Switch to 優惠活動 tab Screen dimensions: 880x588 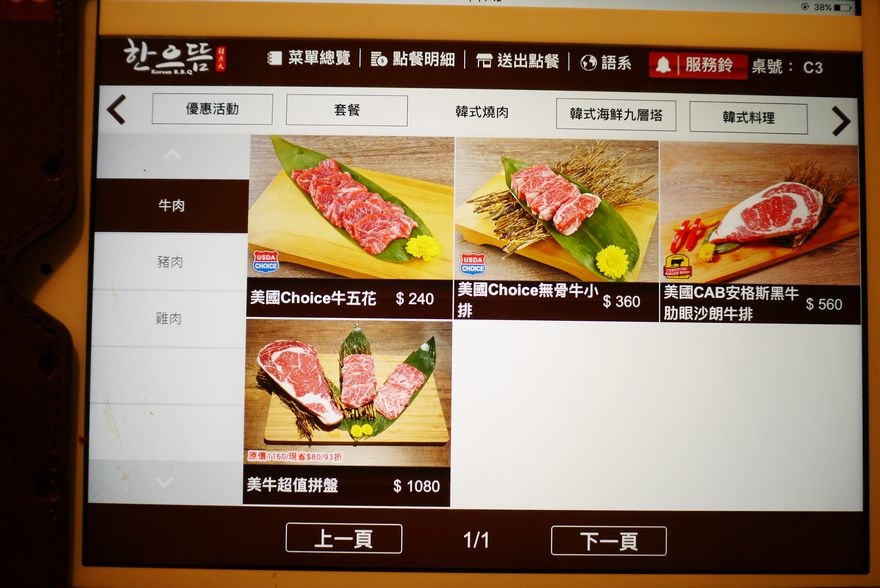[x=212, y=109]
